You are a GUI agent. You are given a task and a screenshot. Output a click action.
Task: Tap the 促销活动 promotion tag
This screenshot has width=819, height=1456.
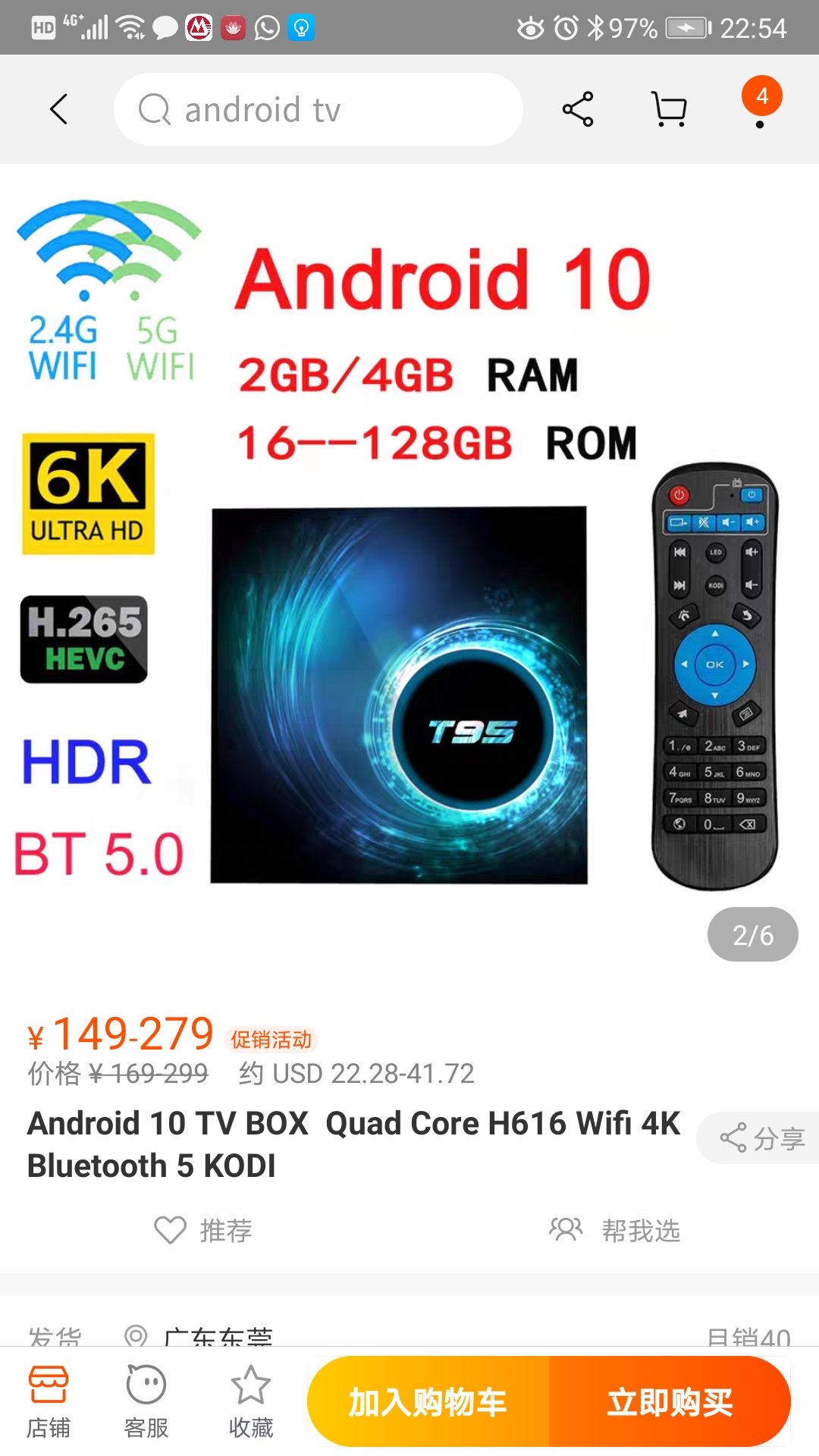click(271, 1040)
